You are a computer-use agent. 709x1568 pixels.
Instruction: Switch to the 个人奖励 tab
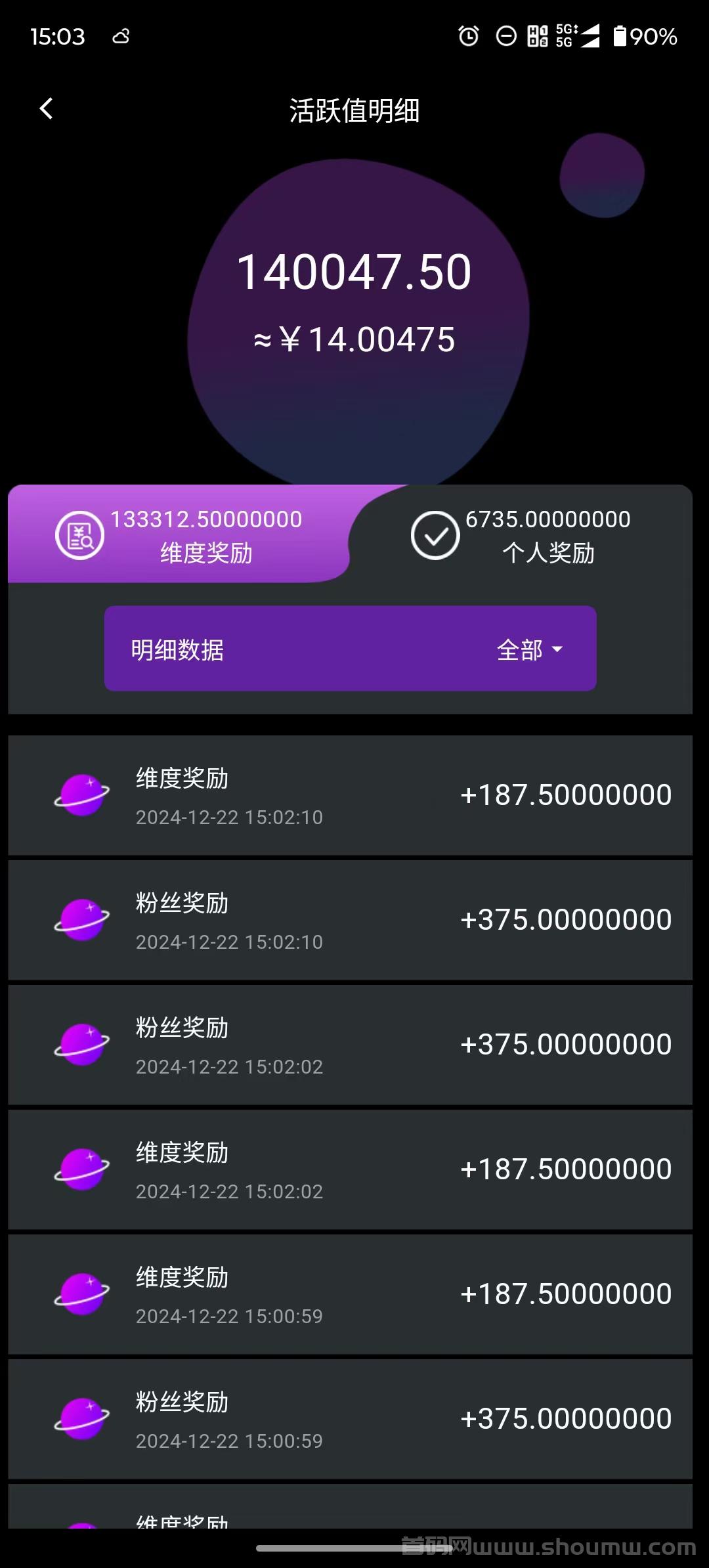(x=521, y=534)
